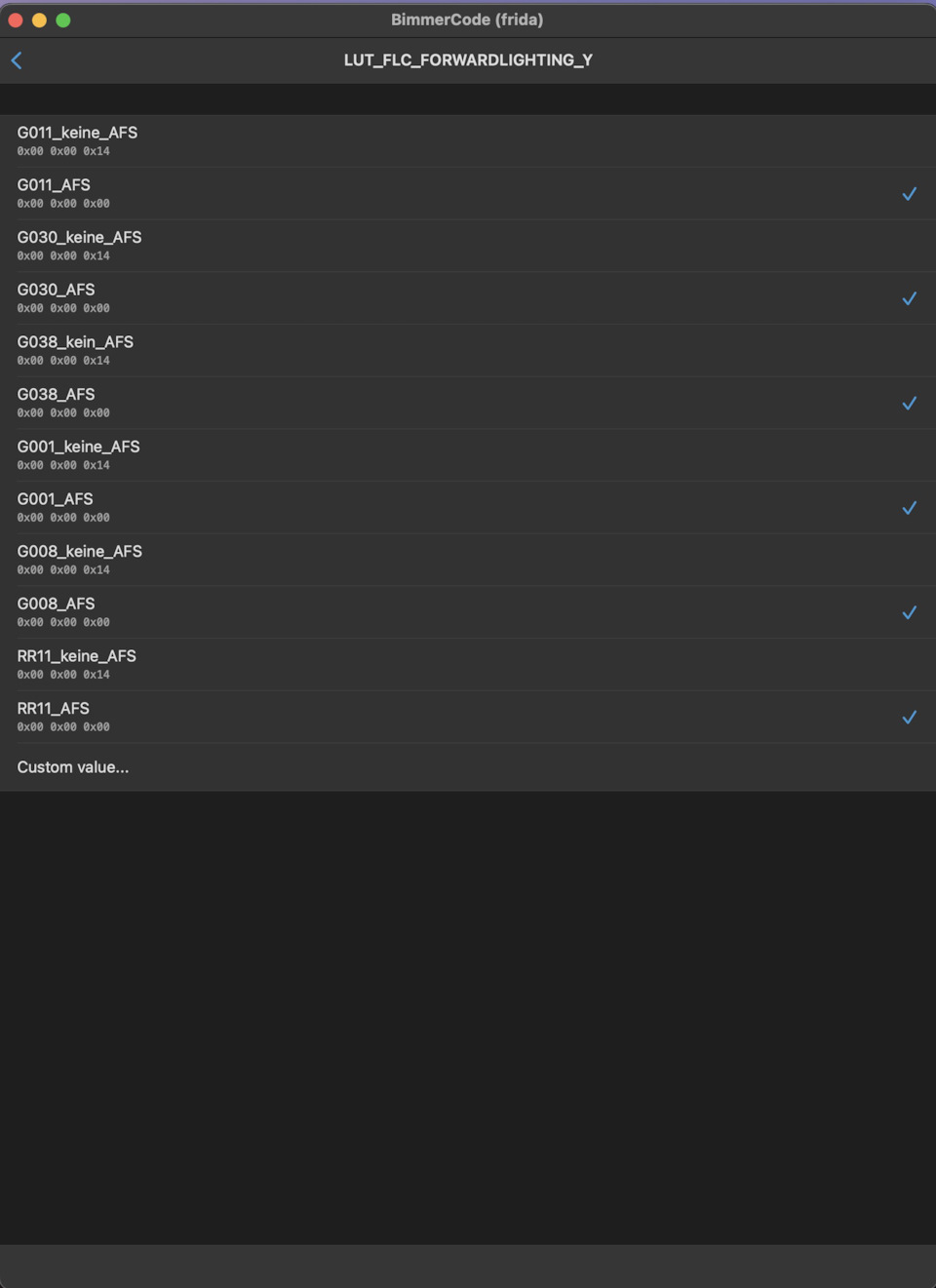The width and height of the screenshot is (936, 1288).
Task: Close the BimmerCode window
Action: point(16,20)
